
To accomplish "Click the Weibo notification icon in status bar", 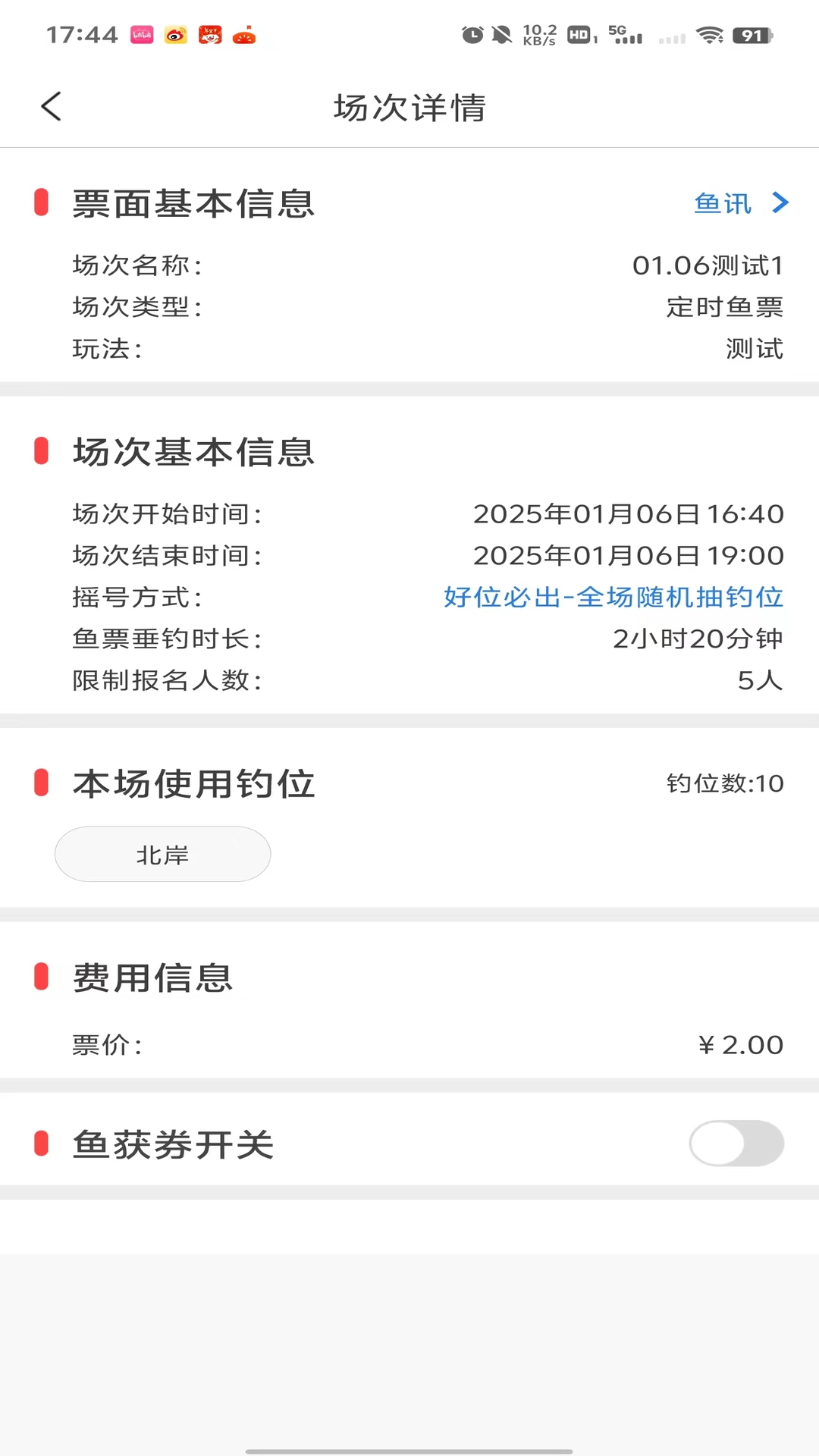I will [x=174, y=35].
